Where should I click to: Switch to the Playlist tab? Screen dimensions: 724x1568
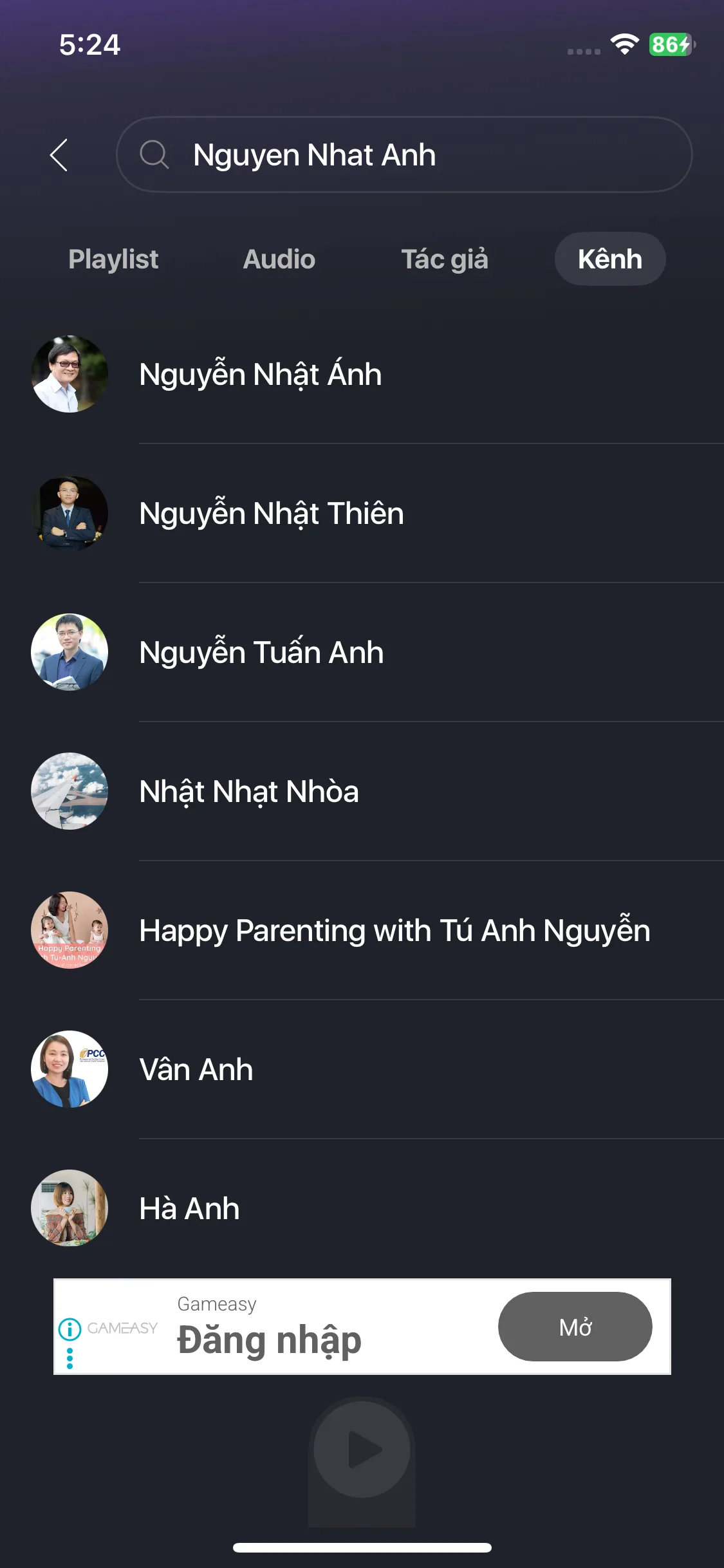[113, 259]
